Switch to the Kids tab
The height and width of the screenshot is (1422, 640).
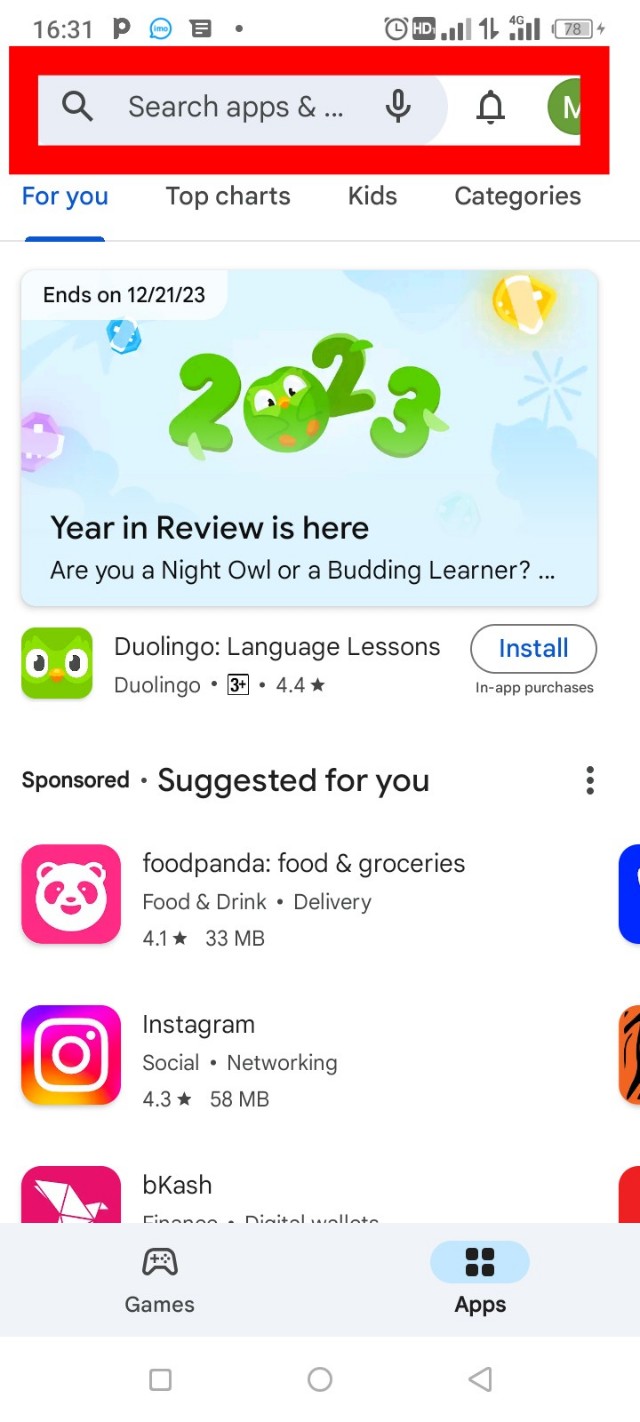click(x=372, y=197)
